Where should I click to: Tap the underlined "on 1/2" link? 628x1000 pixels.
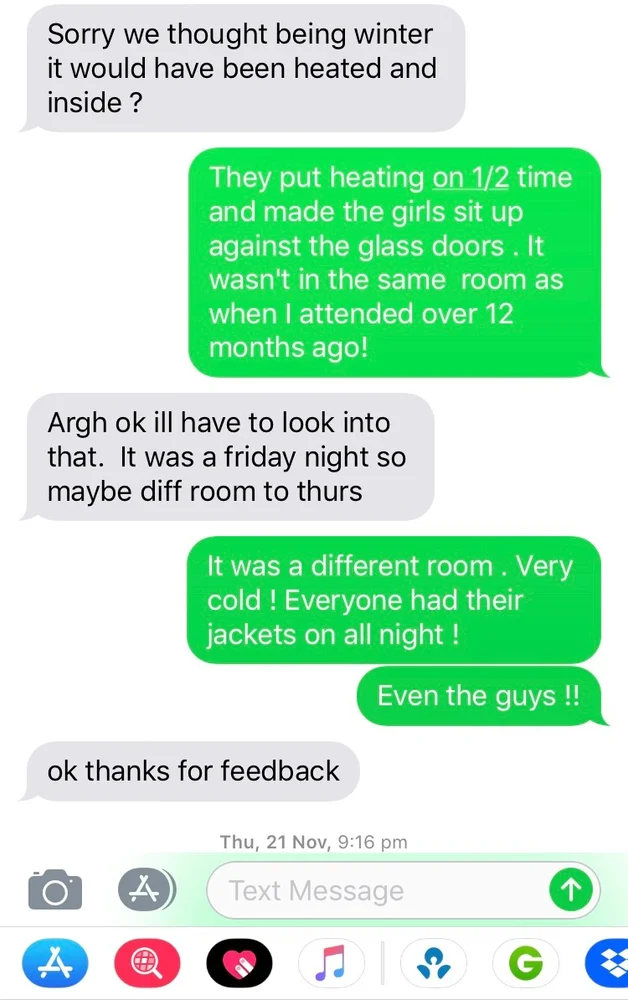click(x=471, y=179)
